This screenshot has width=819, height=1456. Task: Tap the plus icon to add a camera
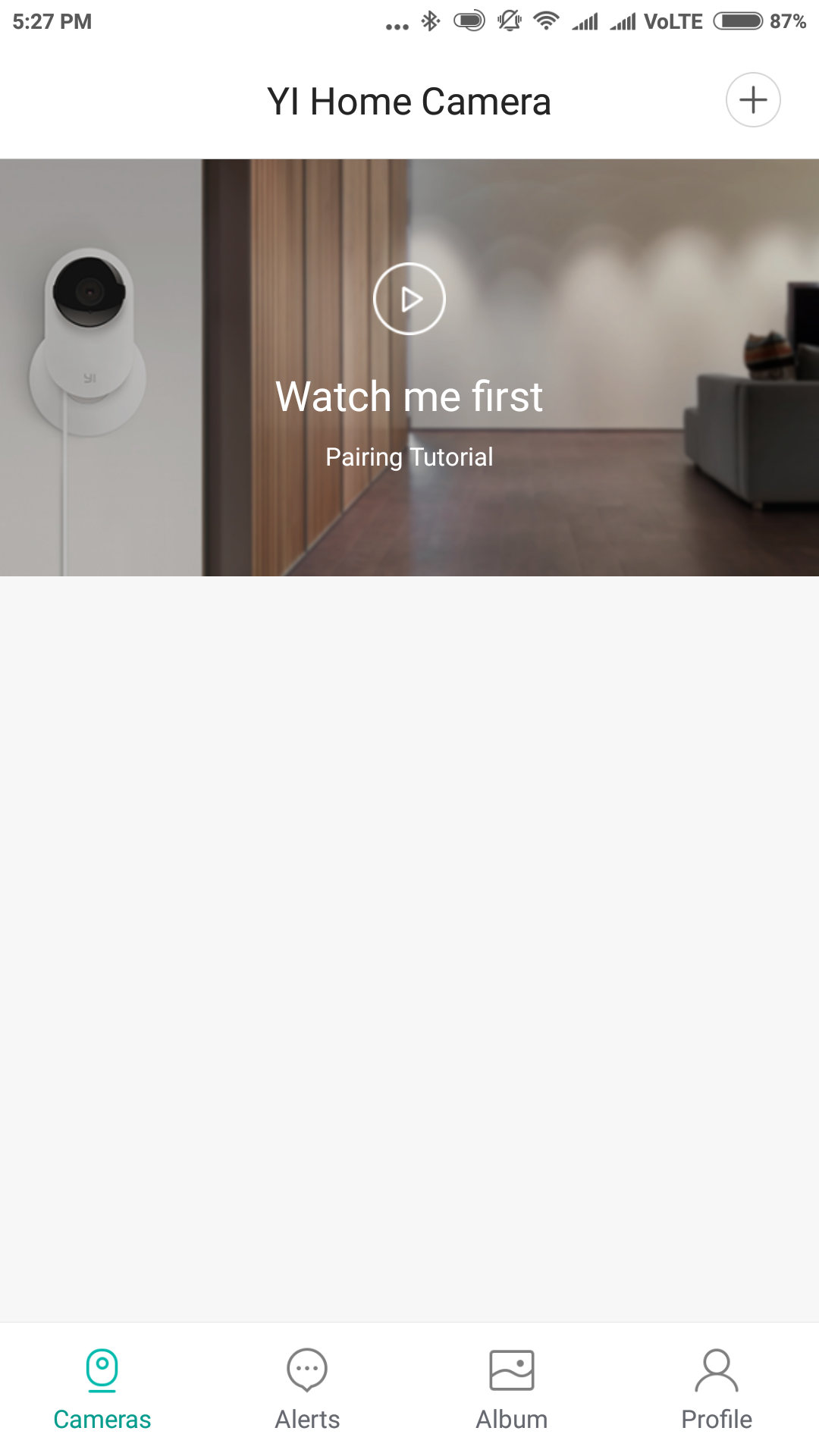753,100
